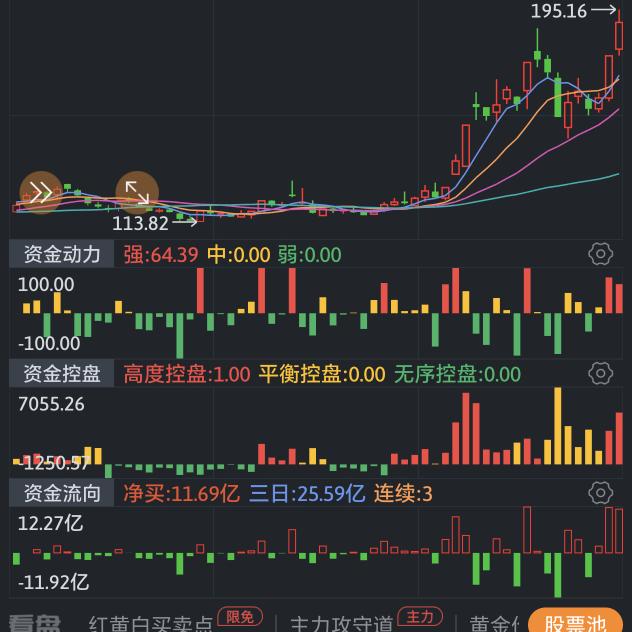Tap the 资金流向 indicator label
632x632 pixels.
point(62,493)
